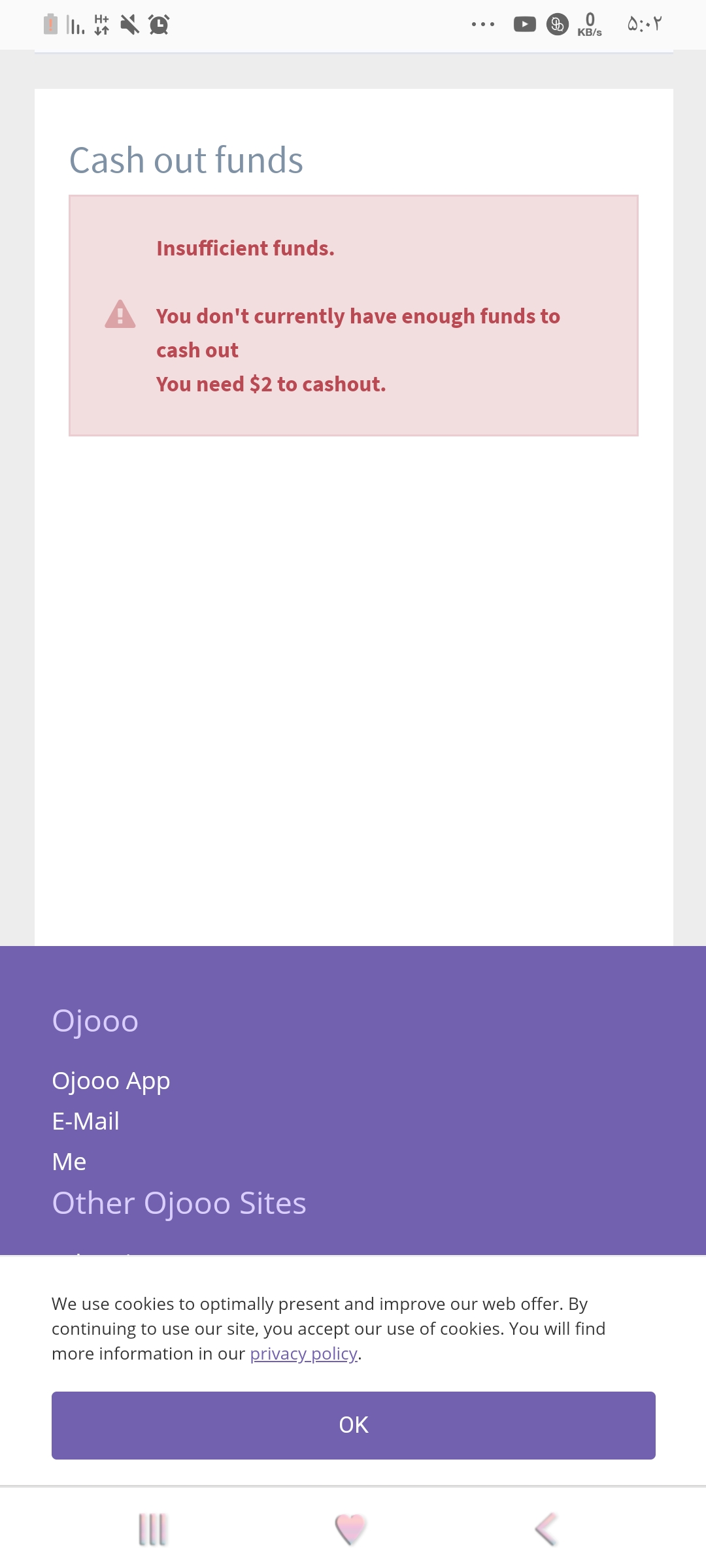Open the privacy policy link
706x1568 pixels.
pos(304,1354)
